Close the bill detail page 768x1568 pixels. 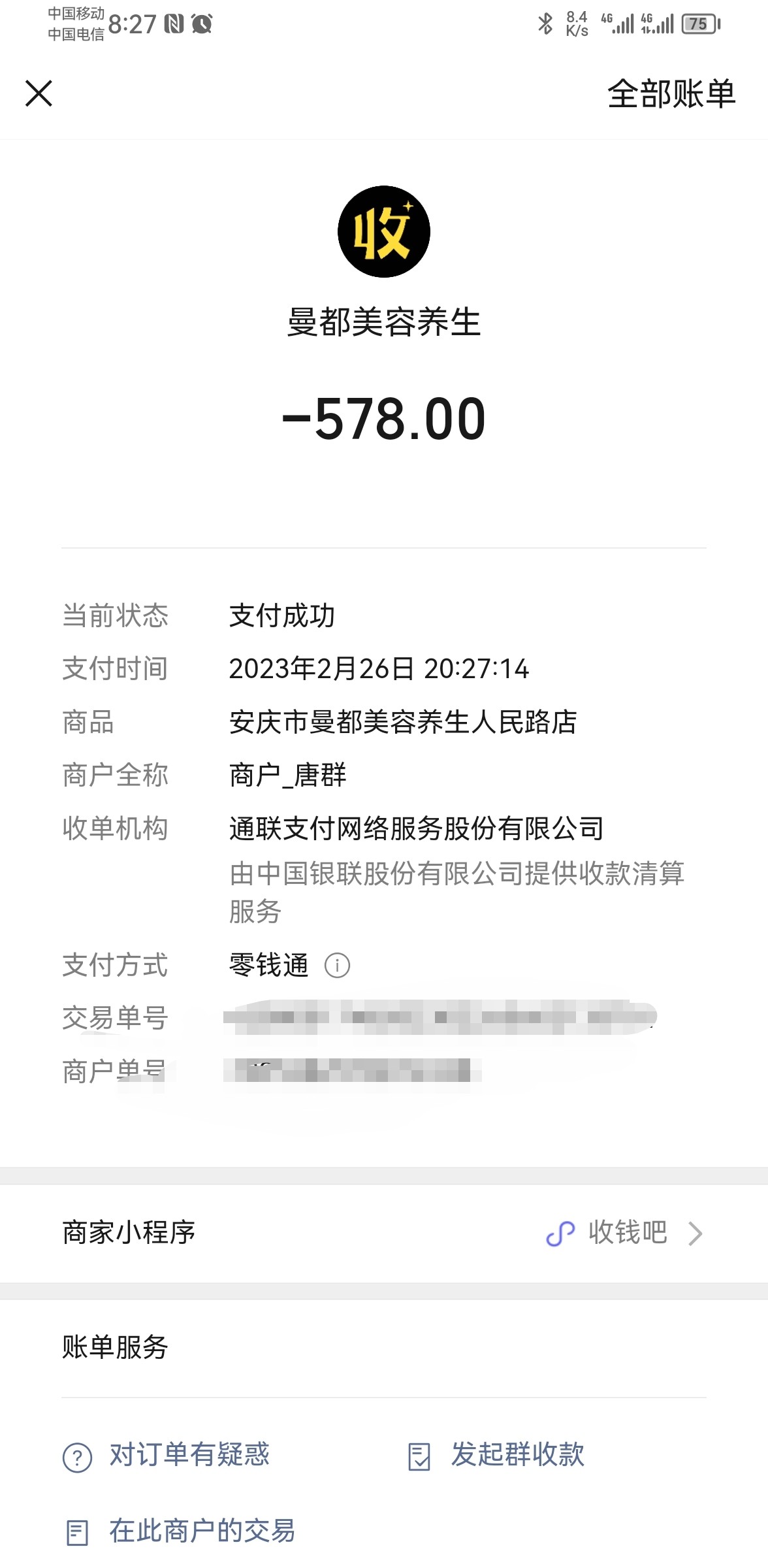[39, 93]
